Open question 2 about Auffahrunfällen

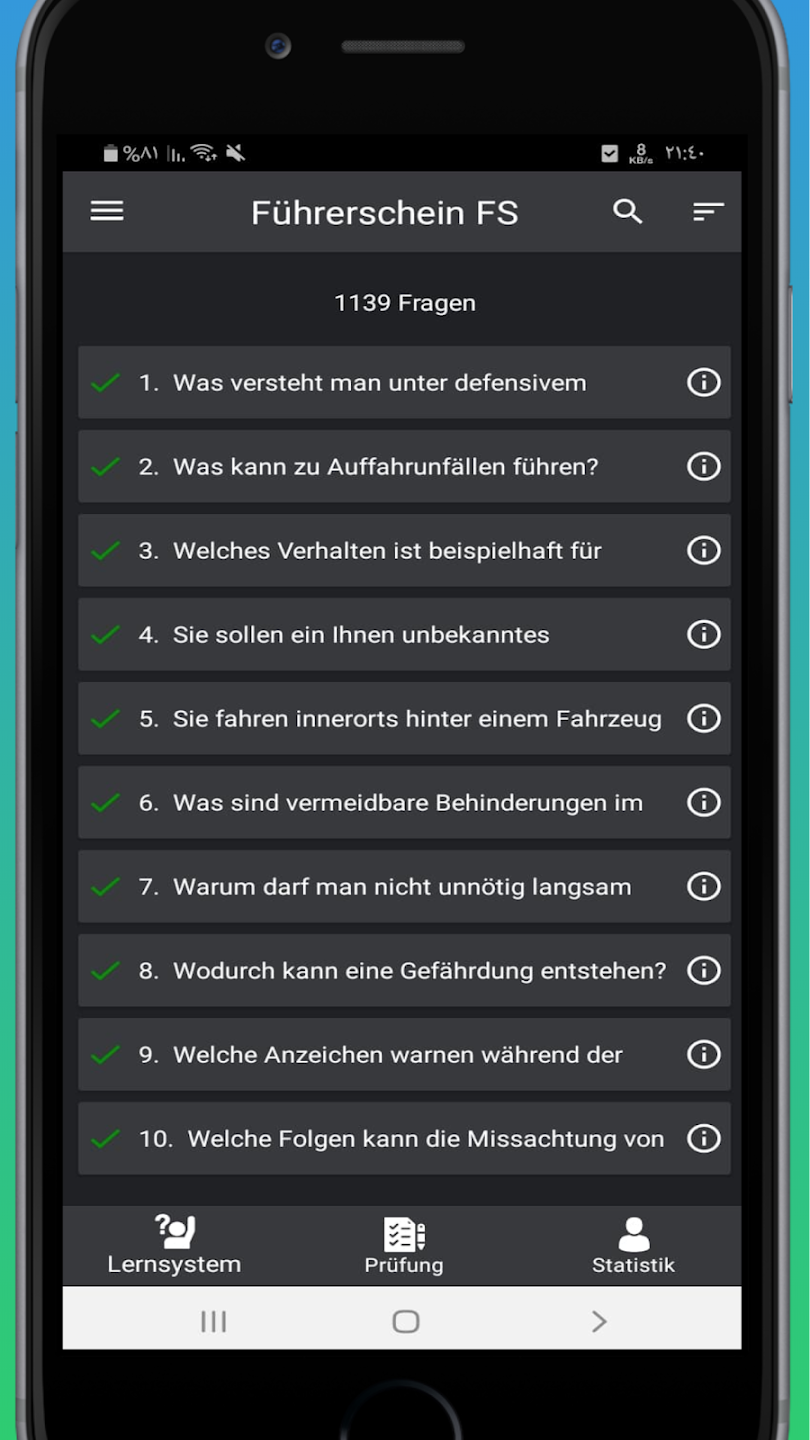click(404, 466)
